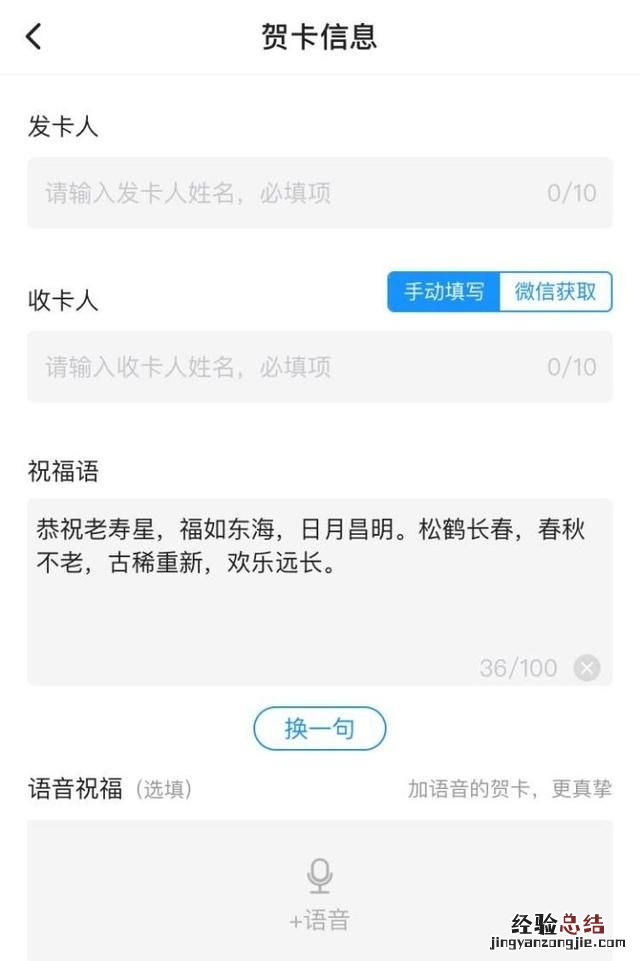
Task: Focus the 收卡人 name input field
Action: click(x=290, y=367)
